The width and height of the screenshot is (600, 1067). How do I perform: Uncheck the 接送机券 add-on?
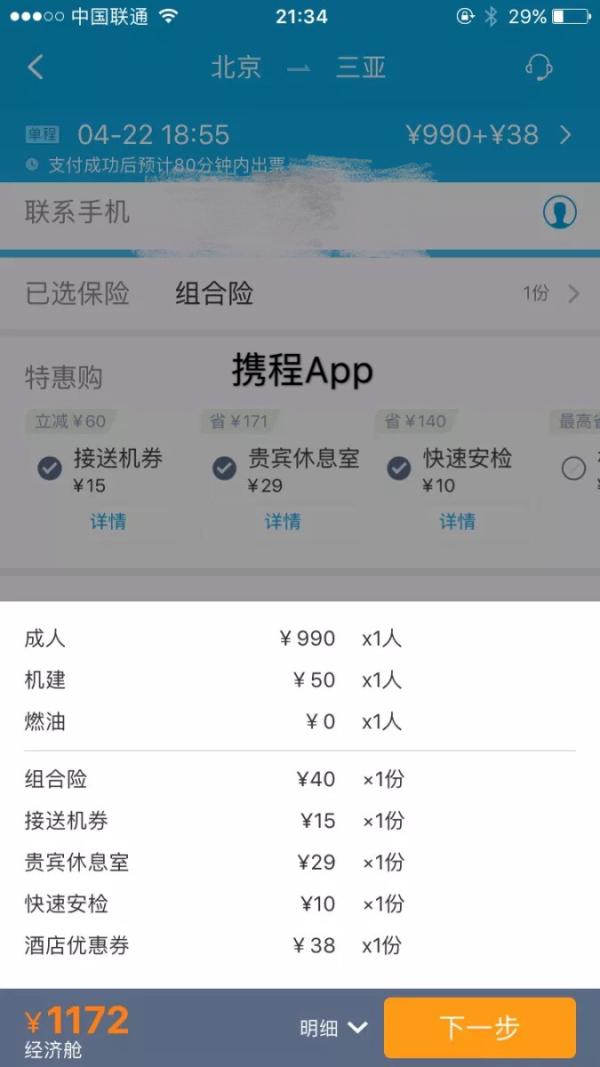click(x=50, y=468)
